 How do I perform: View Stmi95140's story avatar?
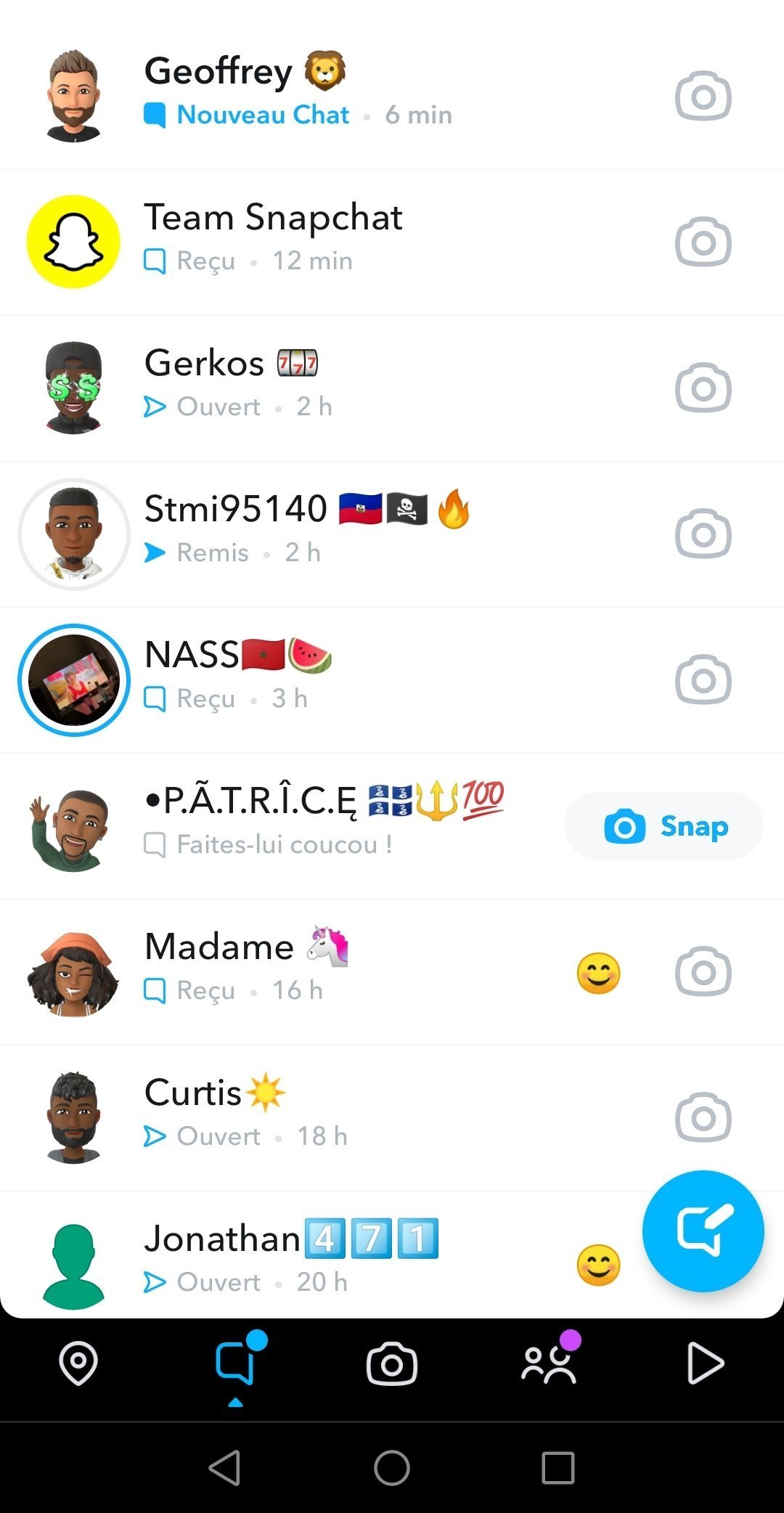(x=73, y=534)
